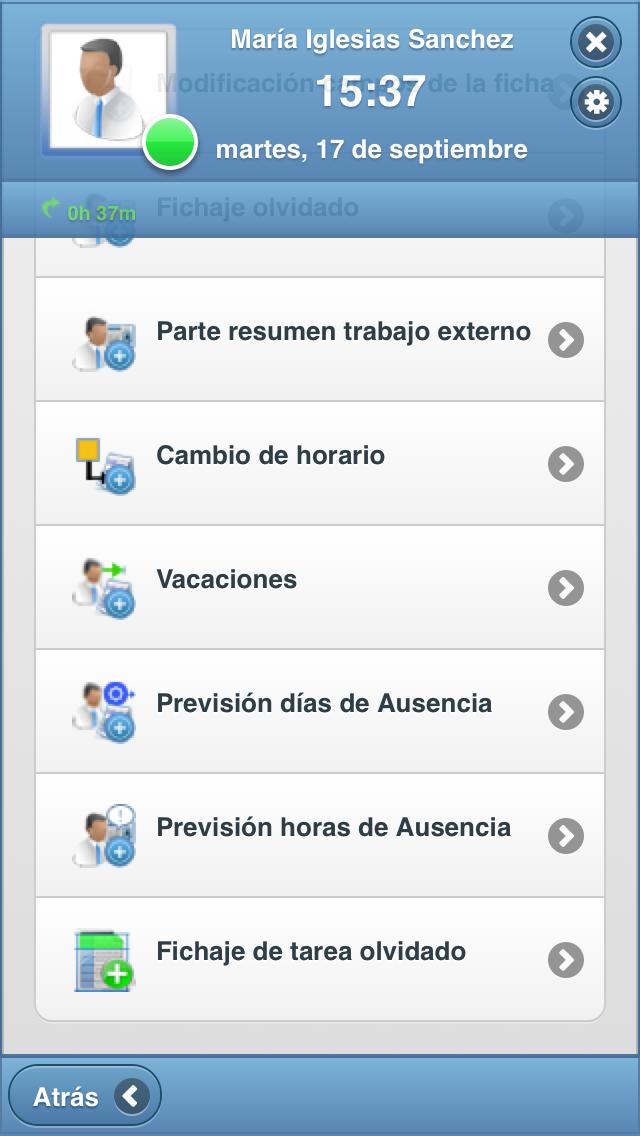Tap the user profile picture
The height and width of the screenshot is (1136, 640).
[108, 90]
